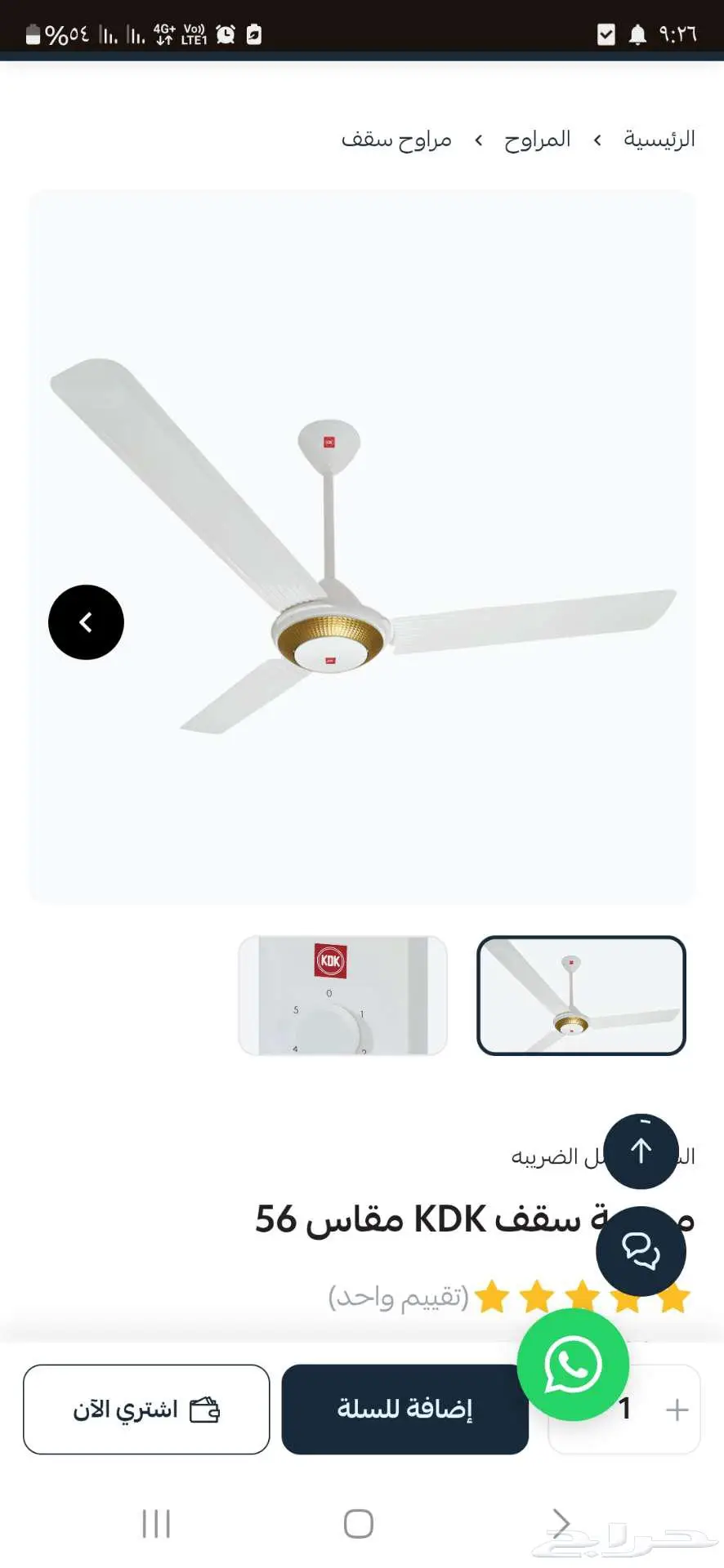This screenshot has height=1568, width=724.
Task: Contact the store via WhatsApp
Action: click(573, 1365)
